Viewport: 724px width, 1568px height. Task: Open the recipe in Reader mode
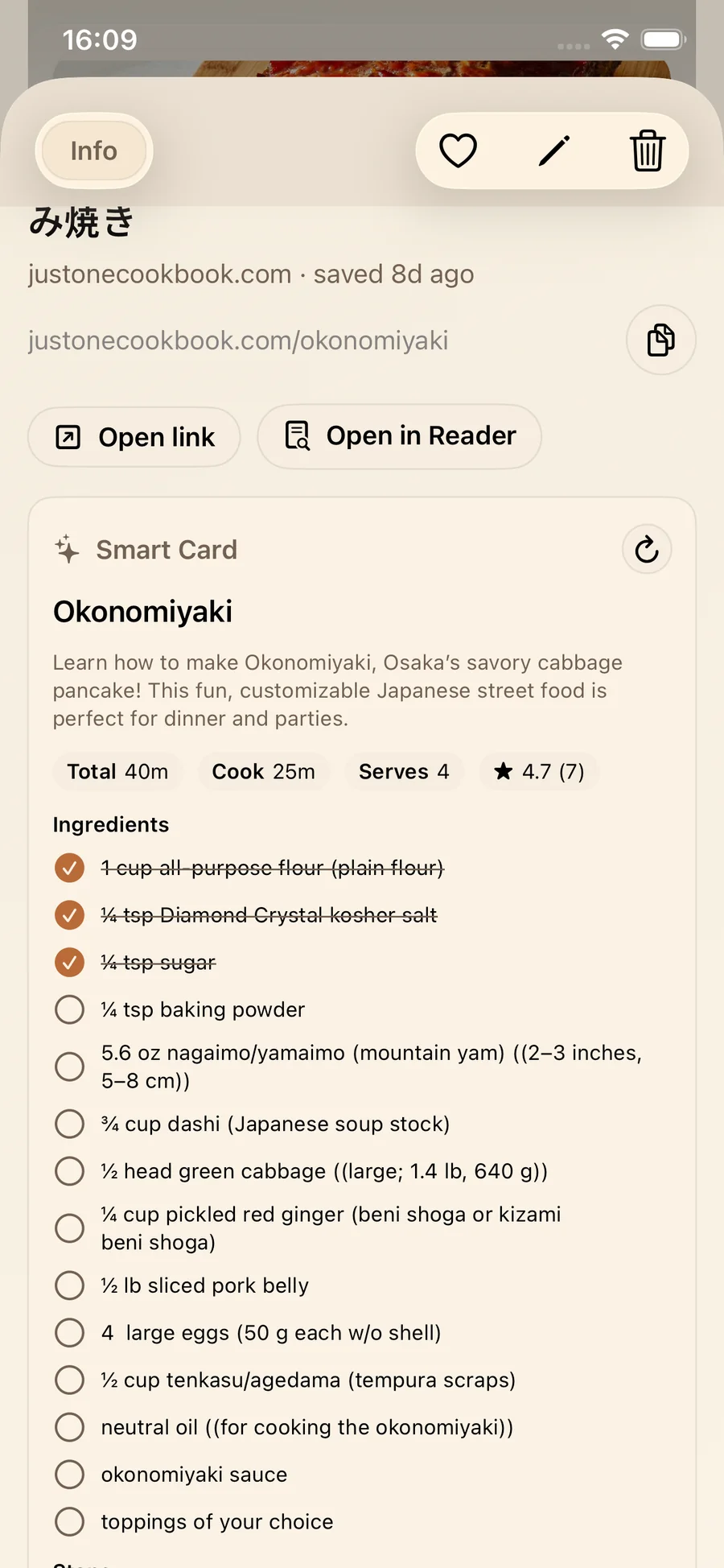399,436
